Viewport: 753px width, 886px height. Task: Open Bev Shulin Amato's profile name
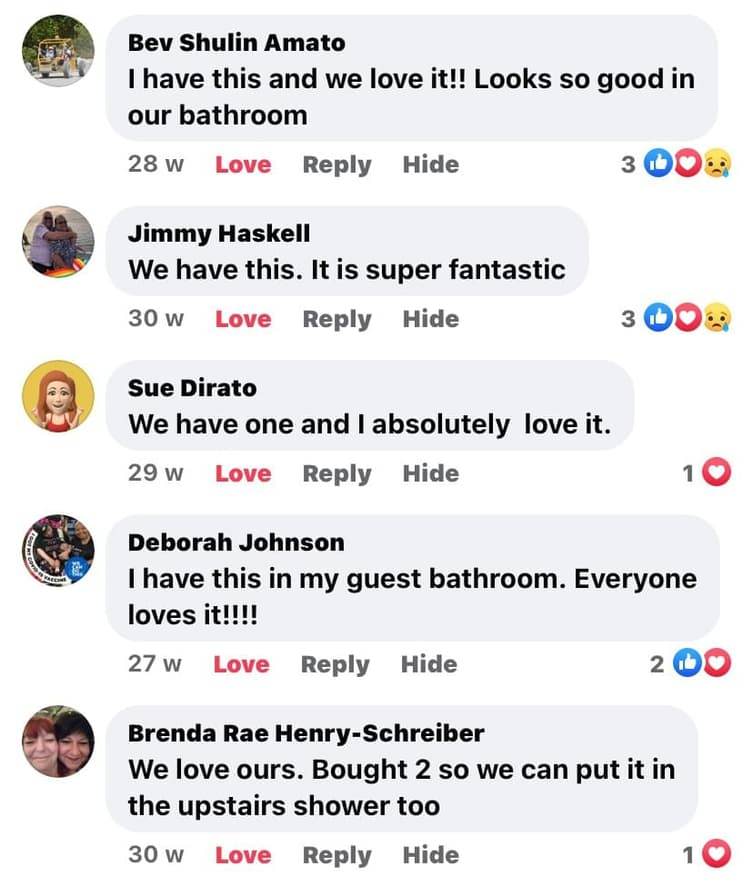point(236,43)
